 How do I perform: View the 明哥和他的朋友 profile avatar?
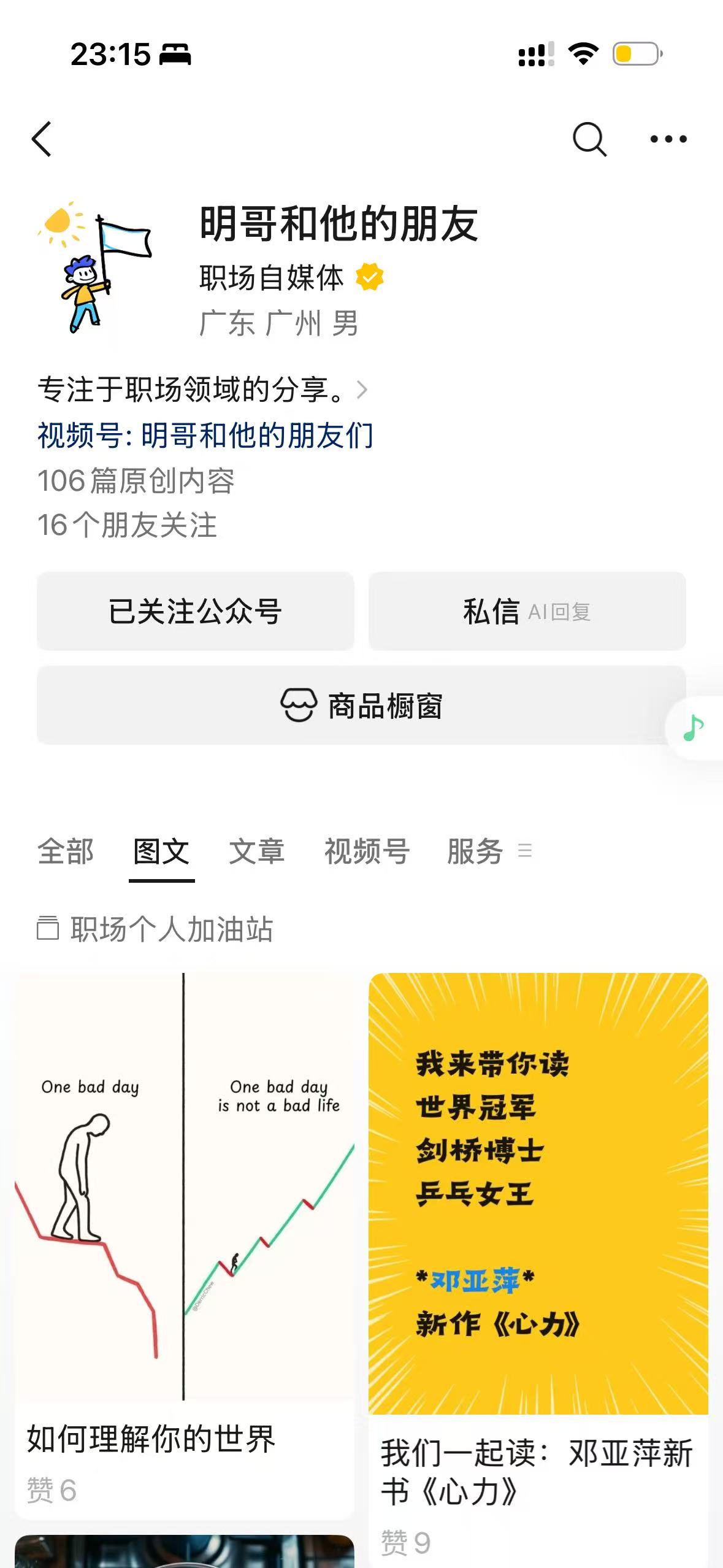click(94, 267)
